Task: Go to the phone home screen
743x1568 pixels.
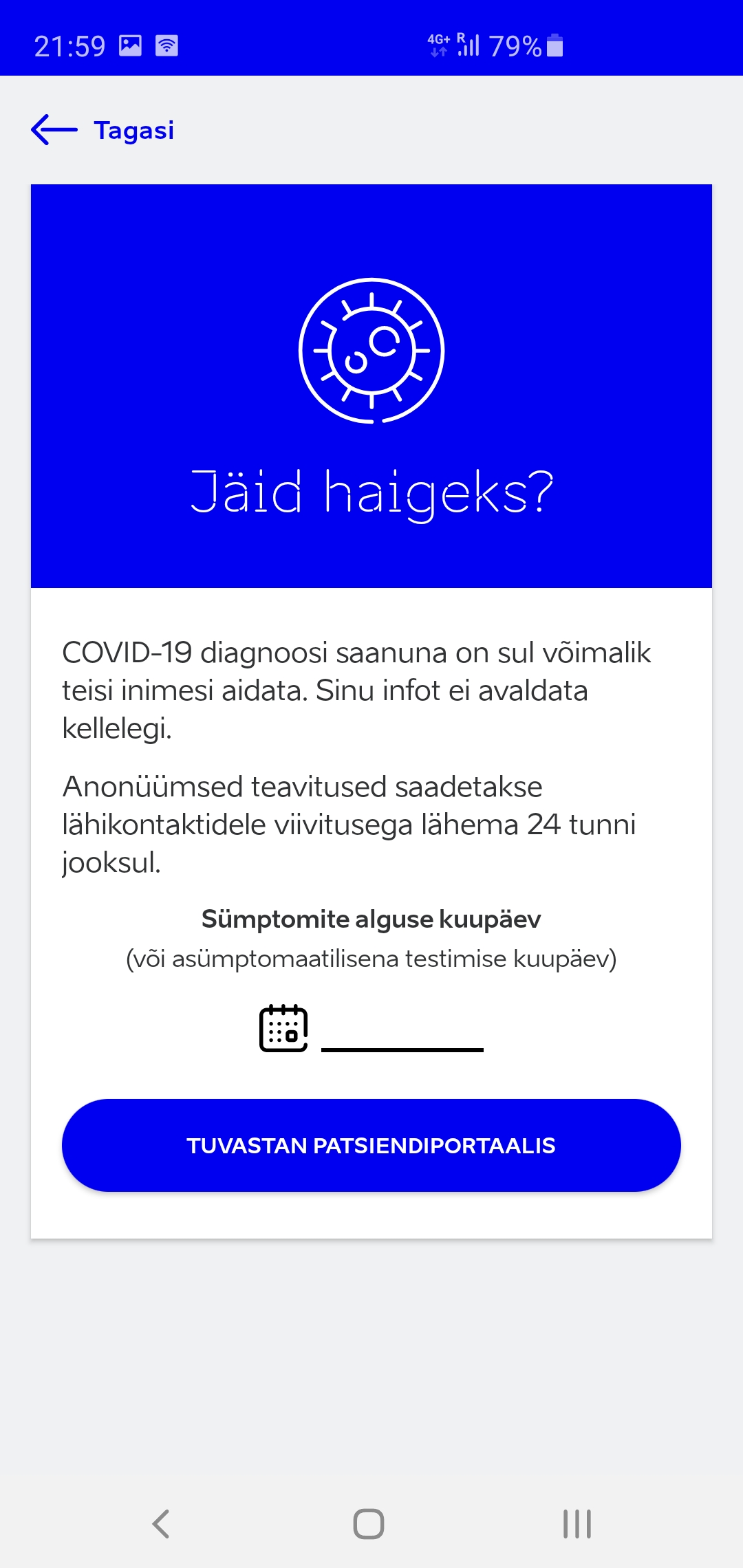Action: click(x=369, y=1523)
